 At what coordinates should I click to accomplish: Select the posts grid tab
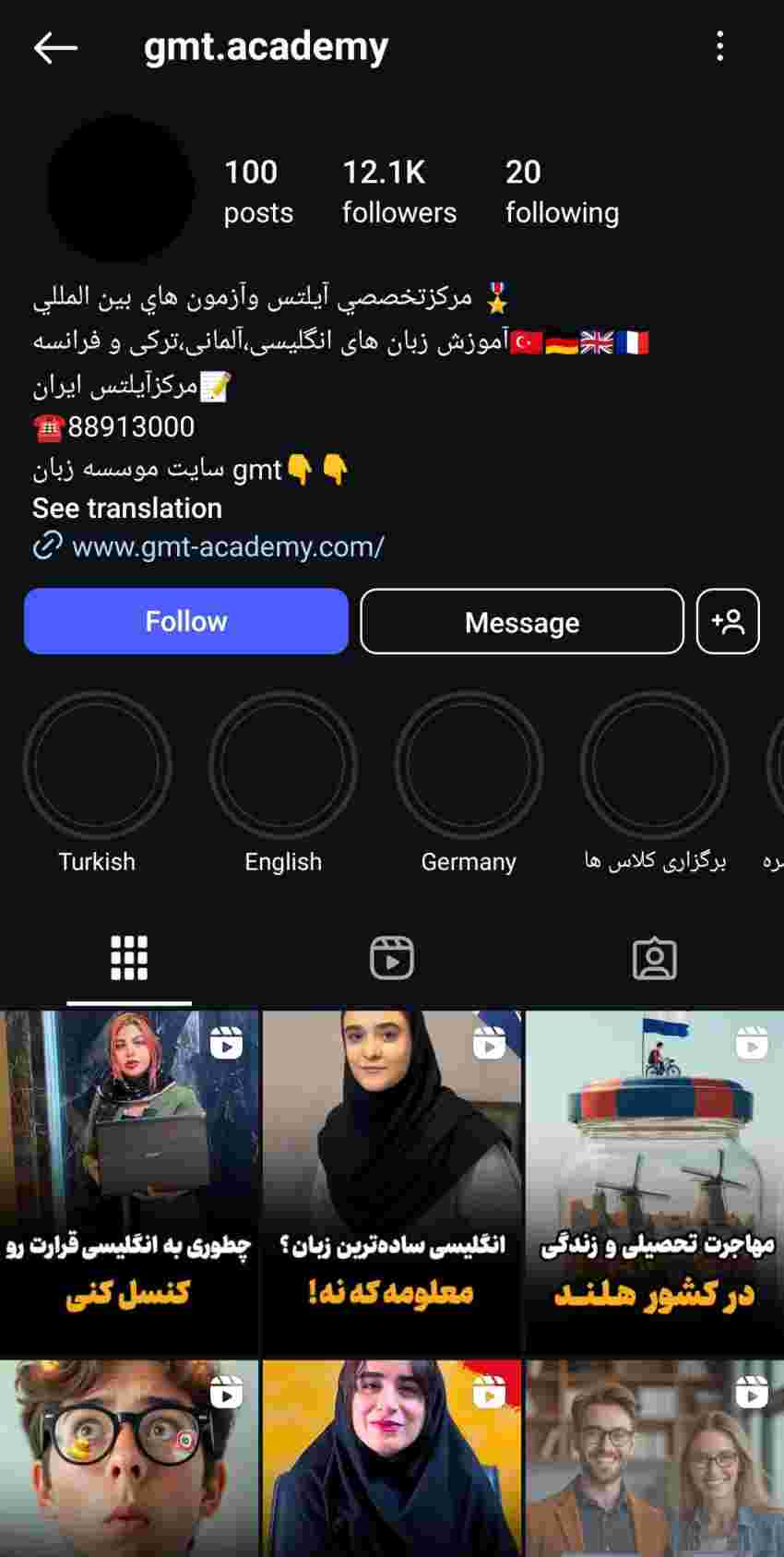(x=129, y=958)
